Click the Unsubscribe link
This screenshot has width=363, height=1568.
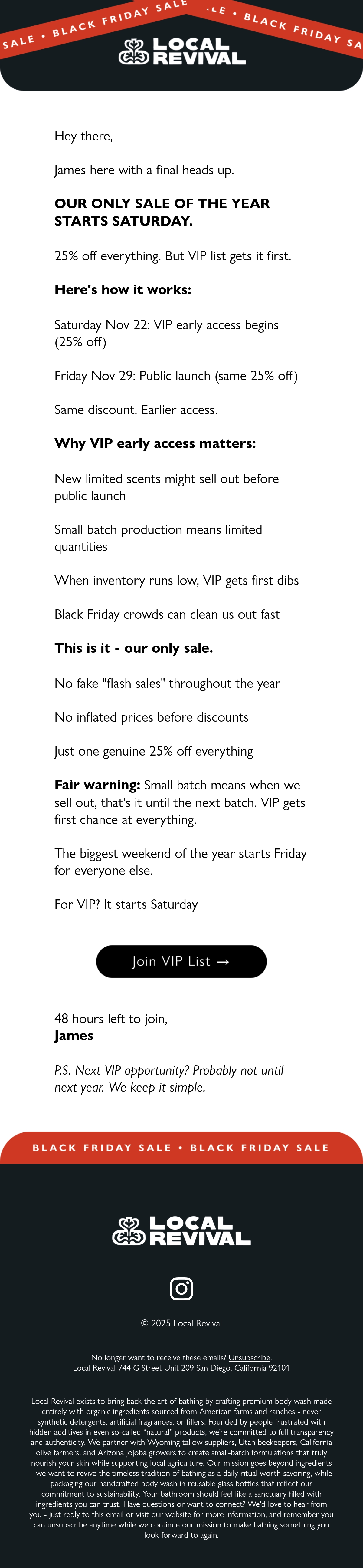[x=249, y=1357]
